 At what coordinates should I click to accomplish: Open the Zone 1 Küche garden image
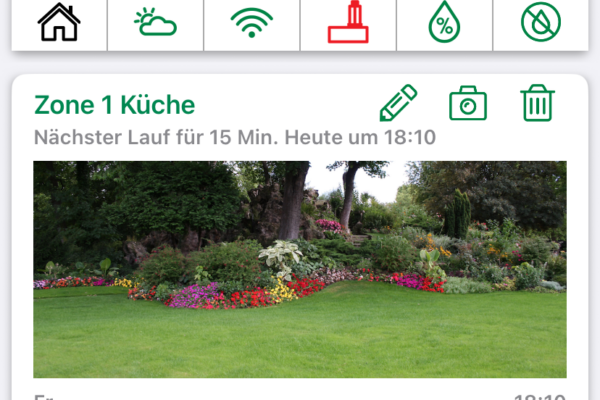300,268
